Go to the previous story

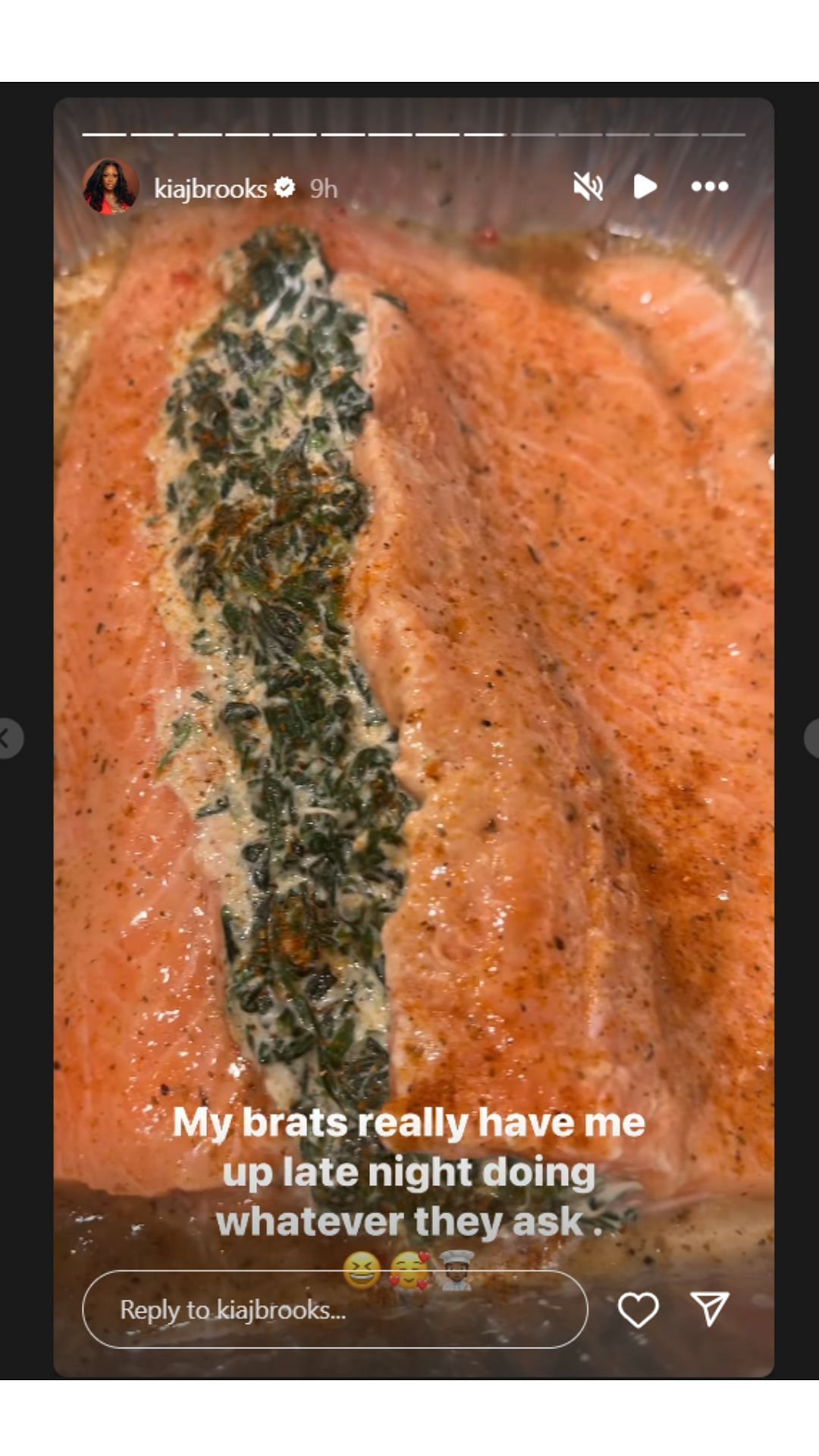8,738
